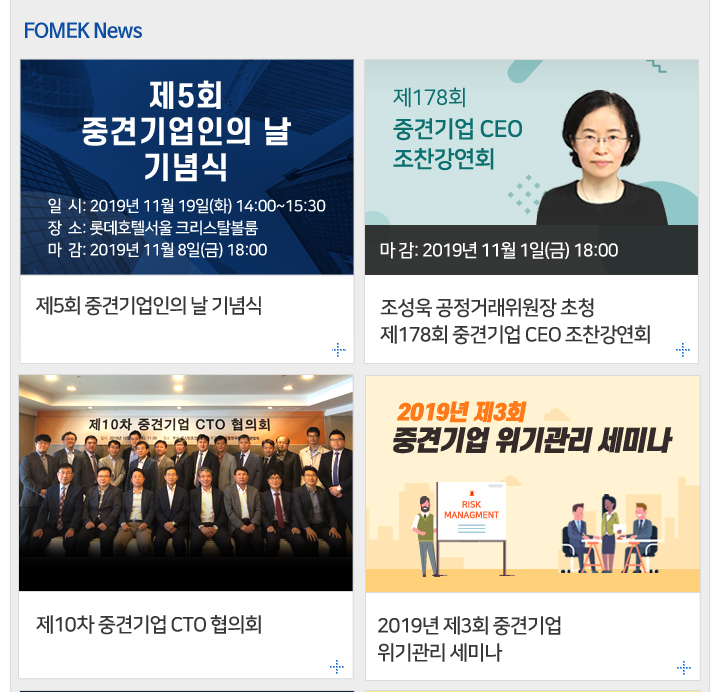Tap the plus icon on 위기관리 세미나 card
720x692 pixels.
(684, 667)
